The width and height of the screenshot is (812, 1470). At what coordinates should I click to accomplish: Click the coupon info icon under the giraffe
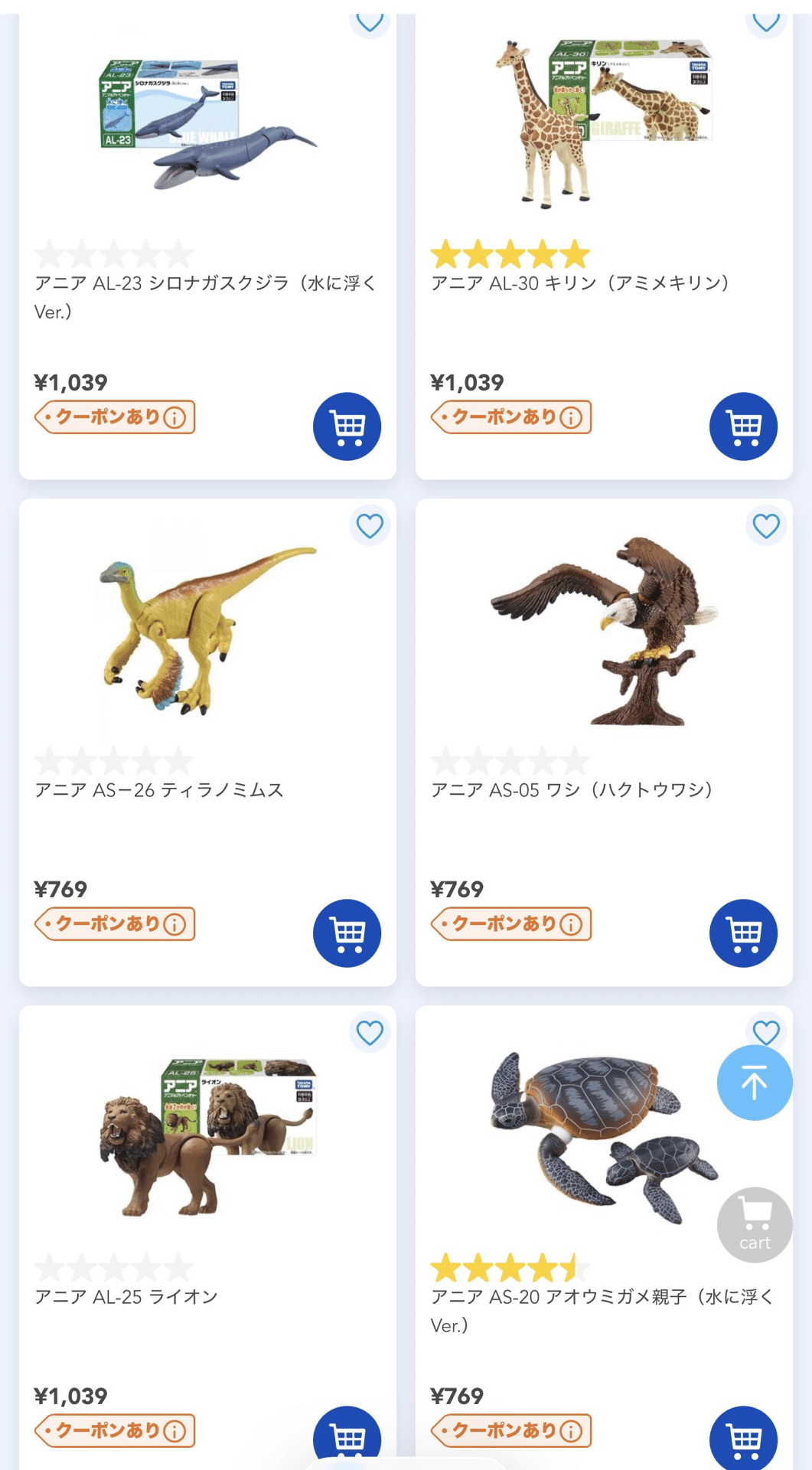pyautogui.click(x=570, y=417)
